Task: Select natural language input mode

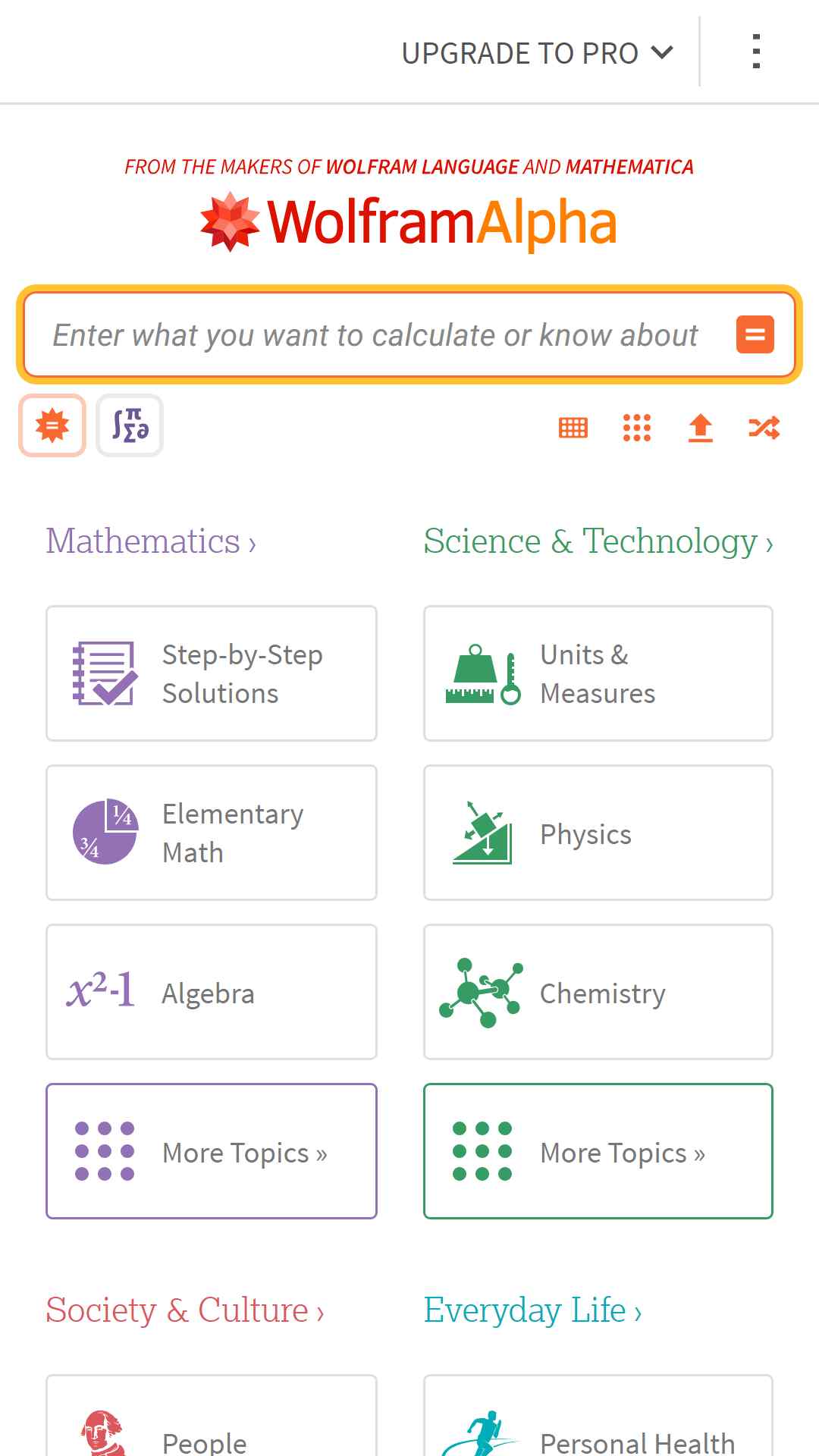Action: pos(52,425)
